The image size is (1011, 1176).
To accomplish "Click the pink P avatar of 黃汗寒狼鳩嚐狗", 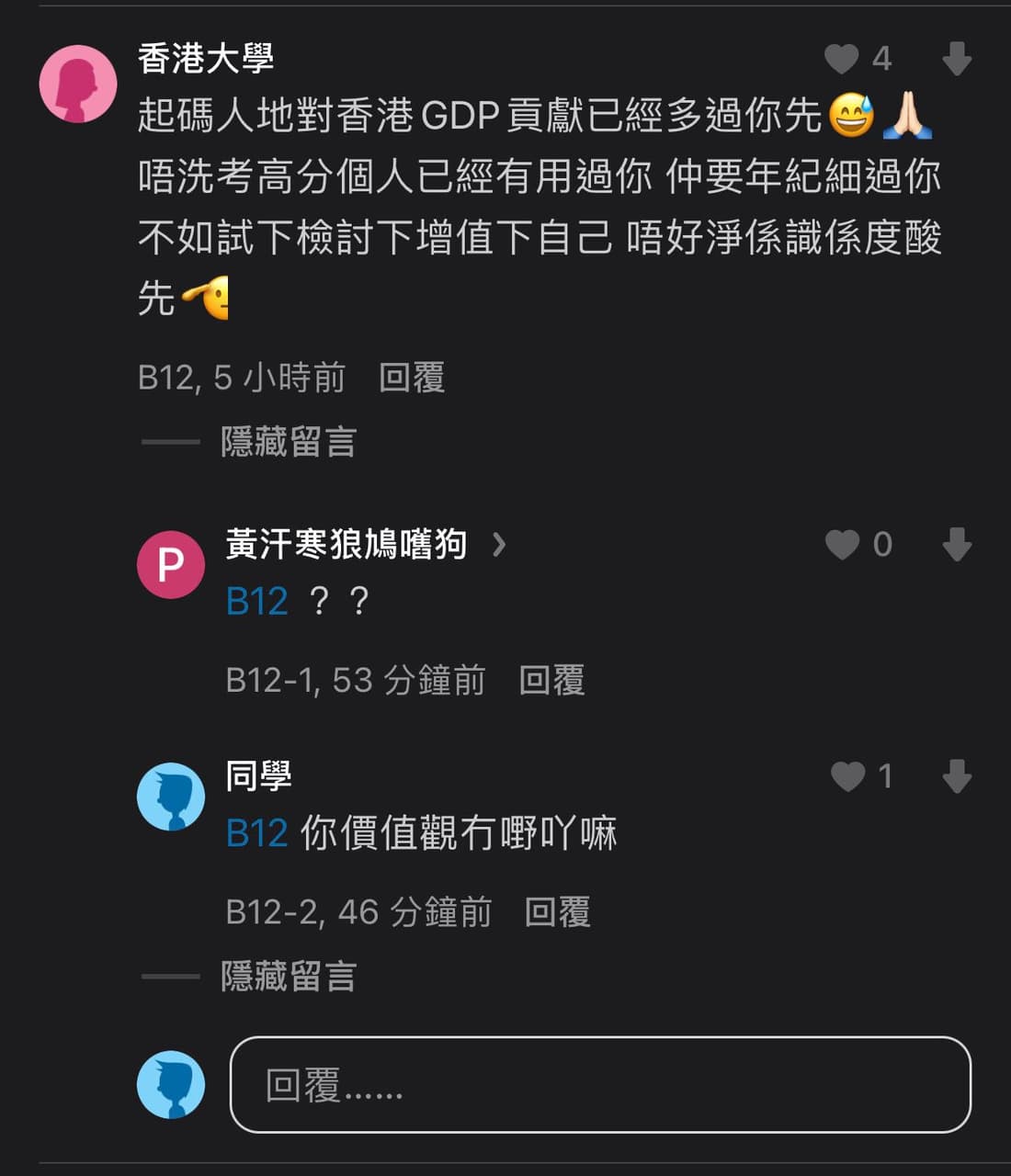I will [170, 564].
